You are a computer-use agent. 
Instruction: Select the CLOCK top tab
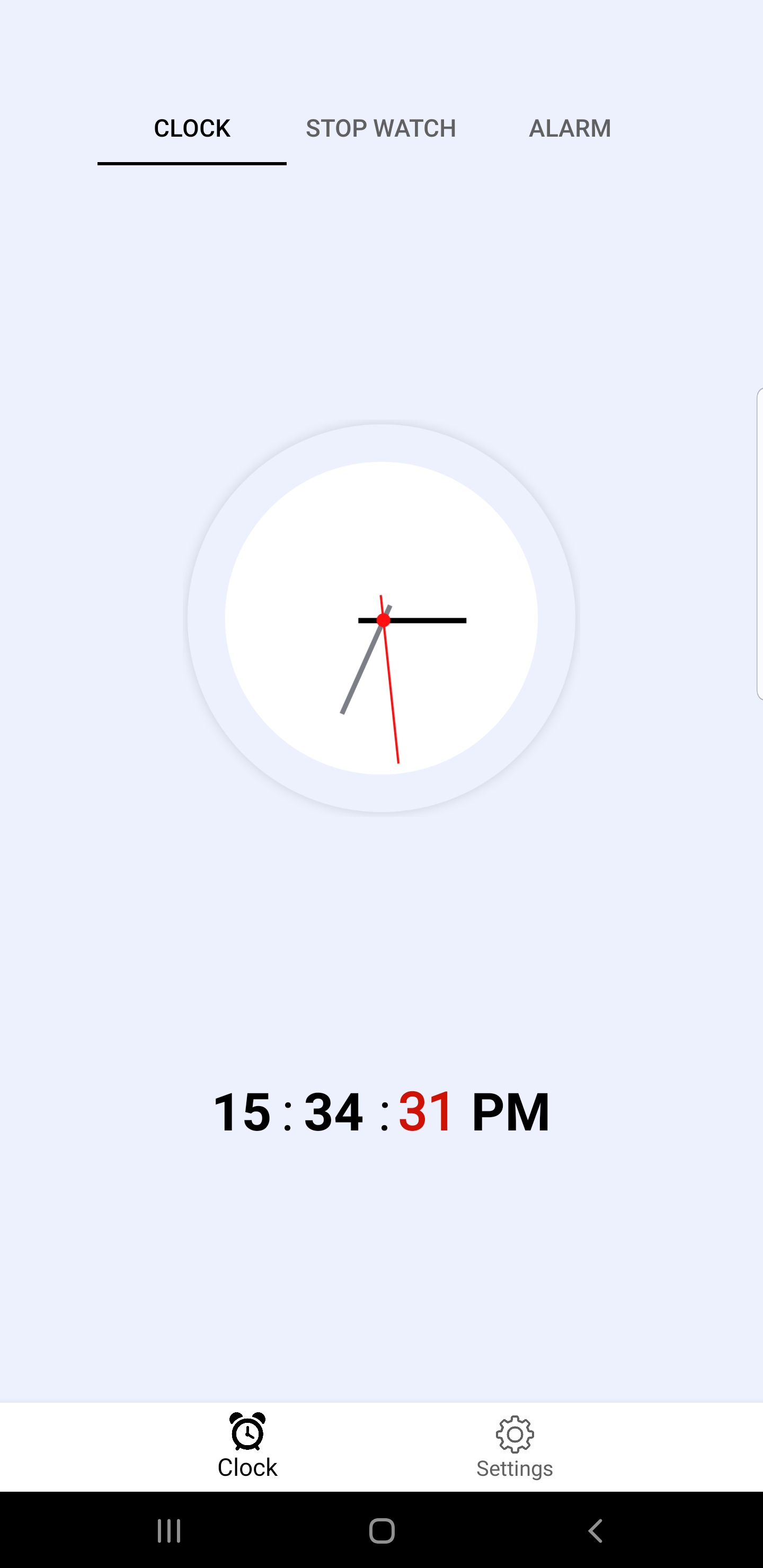coord(192,128)
